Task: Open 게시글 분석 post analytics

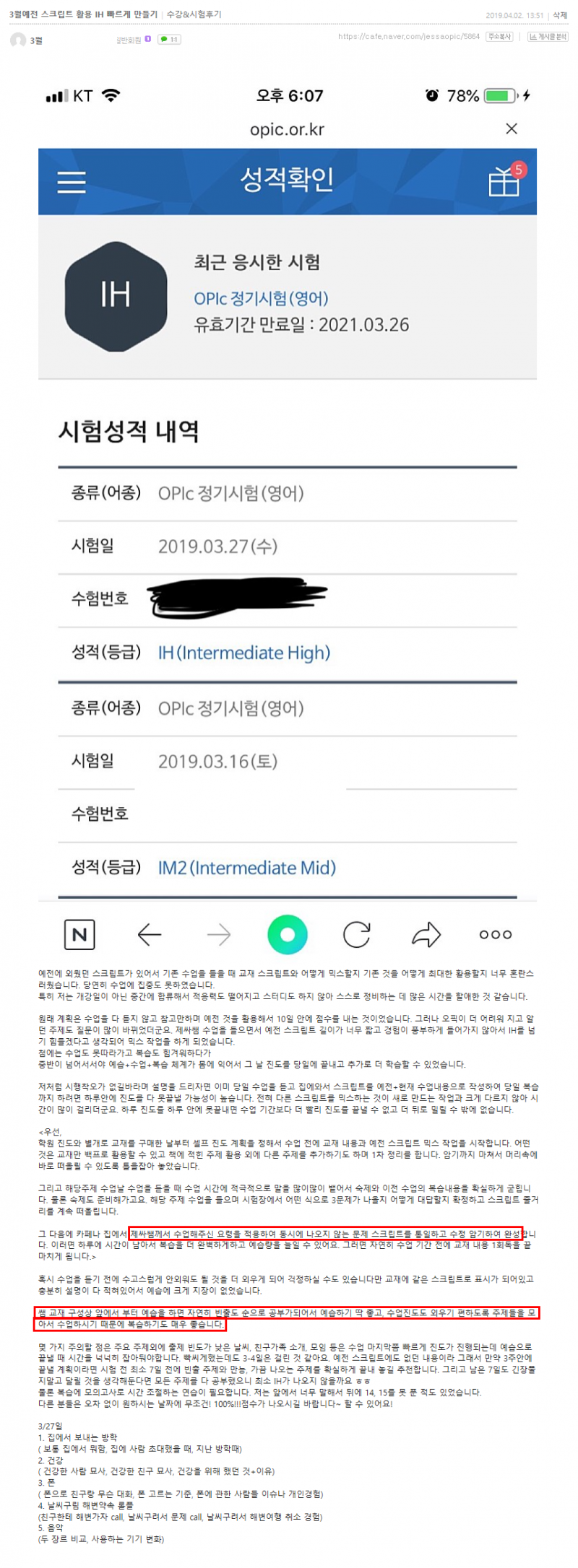Action: [x=548, y=36]
